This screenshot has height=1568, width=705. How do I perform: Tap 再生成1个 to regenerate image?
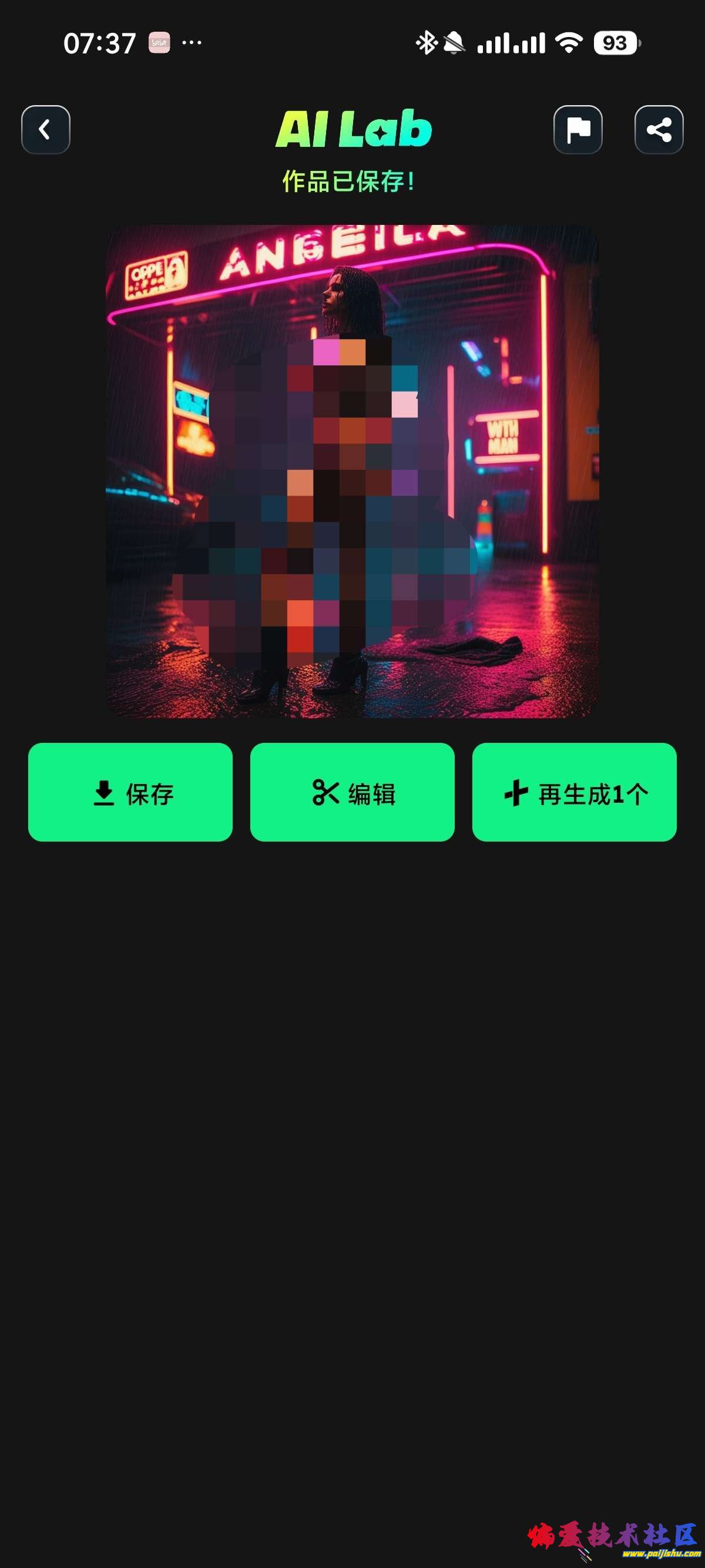[574, 793]
